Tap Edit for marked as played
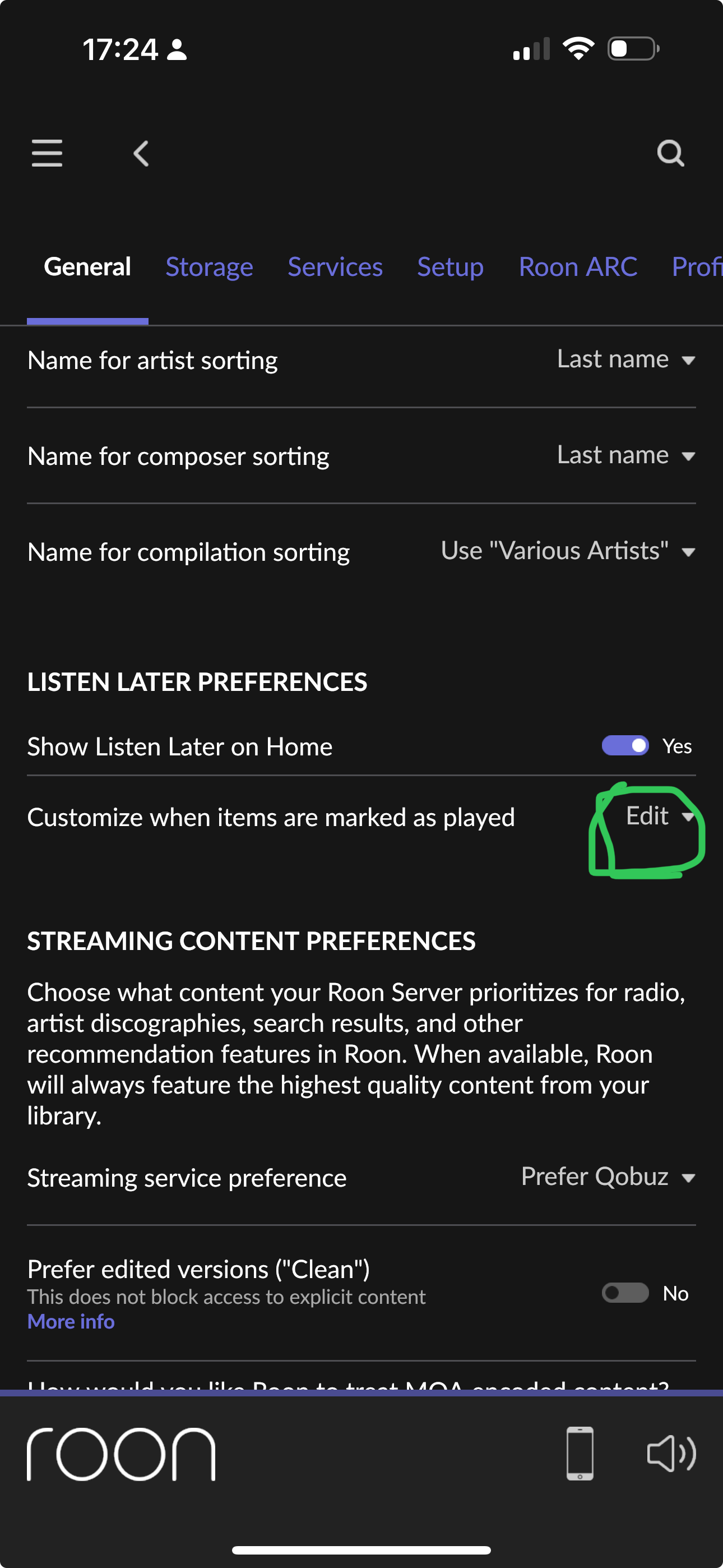The width and height of the screenshot is (723, 1568). 659,817
